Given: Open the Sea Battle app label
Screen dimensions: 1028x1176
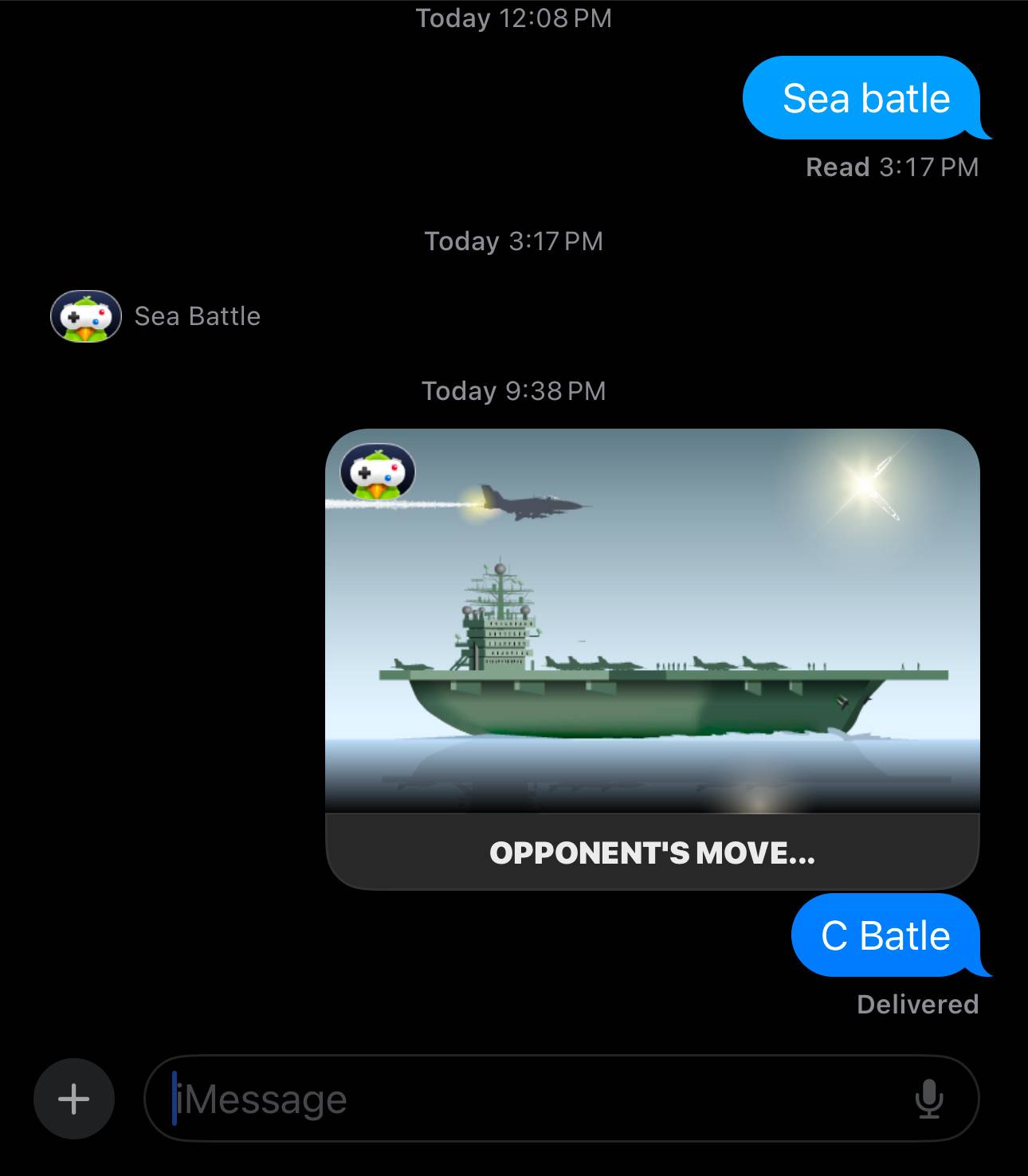Looking at the screenshot, I should point(197,316).
